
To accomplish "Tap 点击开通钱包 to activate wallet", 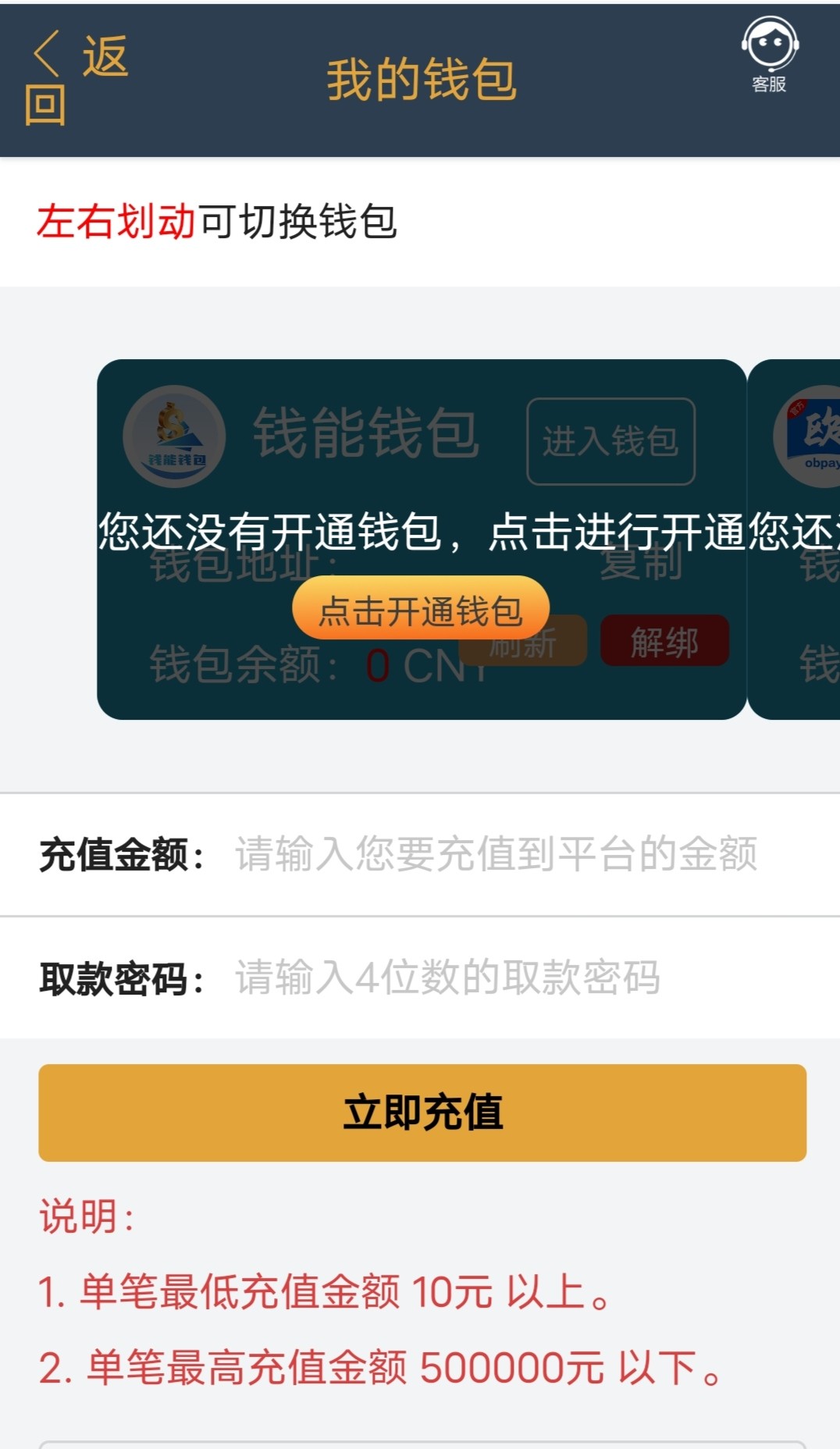I will [x=420, y=610].
